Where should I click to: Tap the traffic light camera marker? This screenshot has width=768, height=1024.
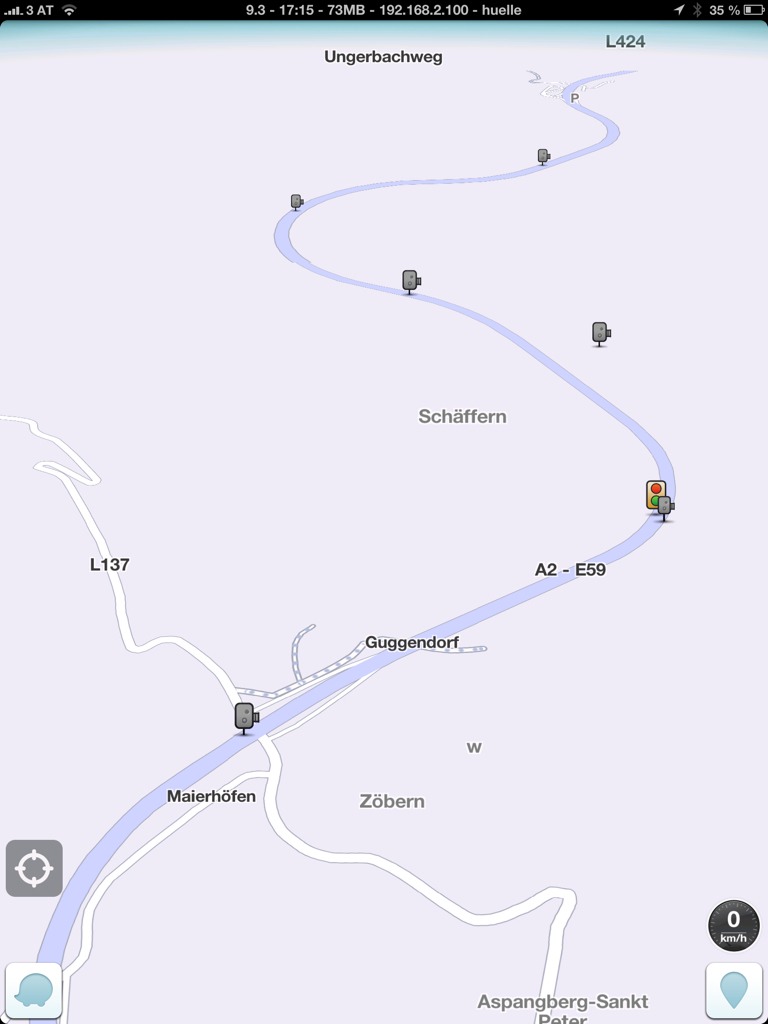tap(655, 494)
